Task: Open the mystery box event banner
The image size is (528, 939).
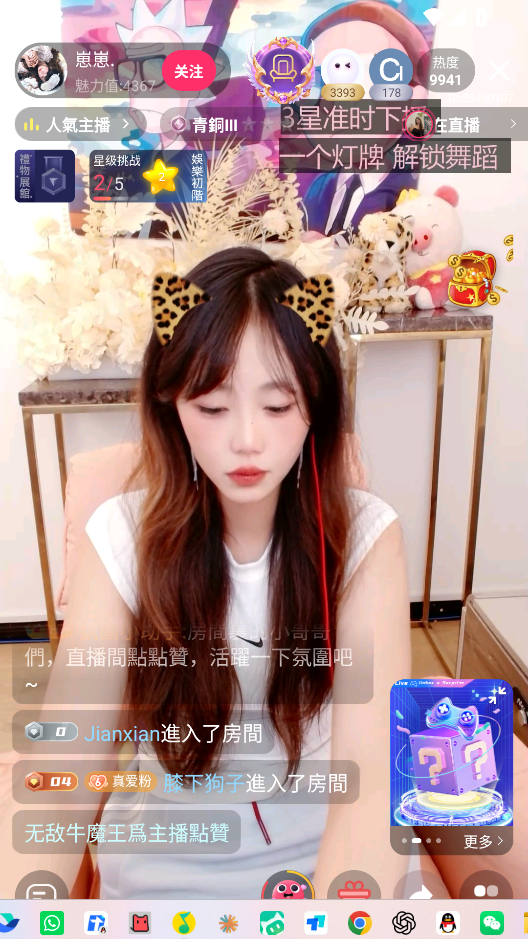Action: pyautogui.click(x=451, y=752)
